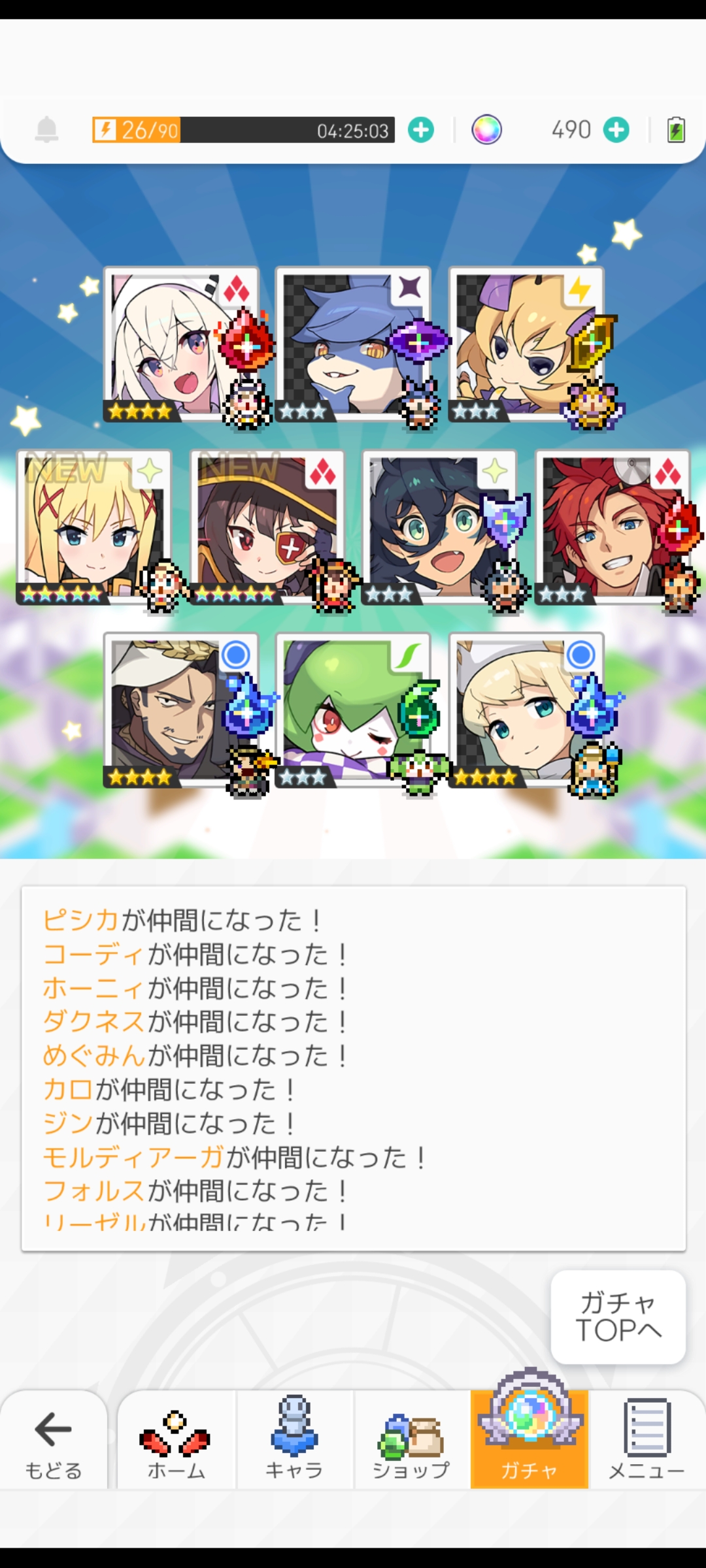The height and width of the screenshot is (1568, 706).
Task: Tap the plus icon to refill stamina
Action: 421,130
